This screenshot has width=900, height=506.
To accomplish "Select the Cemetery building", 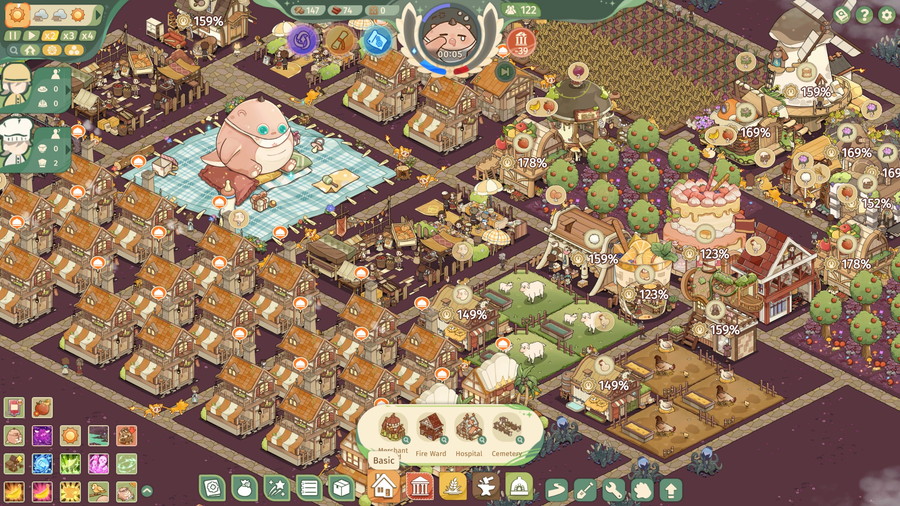I will coord(507,428).
